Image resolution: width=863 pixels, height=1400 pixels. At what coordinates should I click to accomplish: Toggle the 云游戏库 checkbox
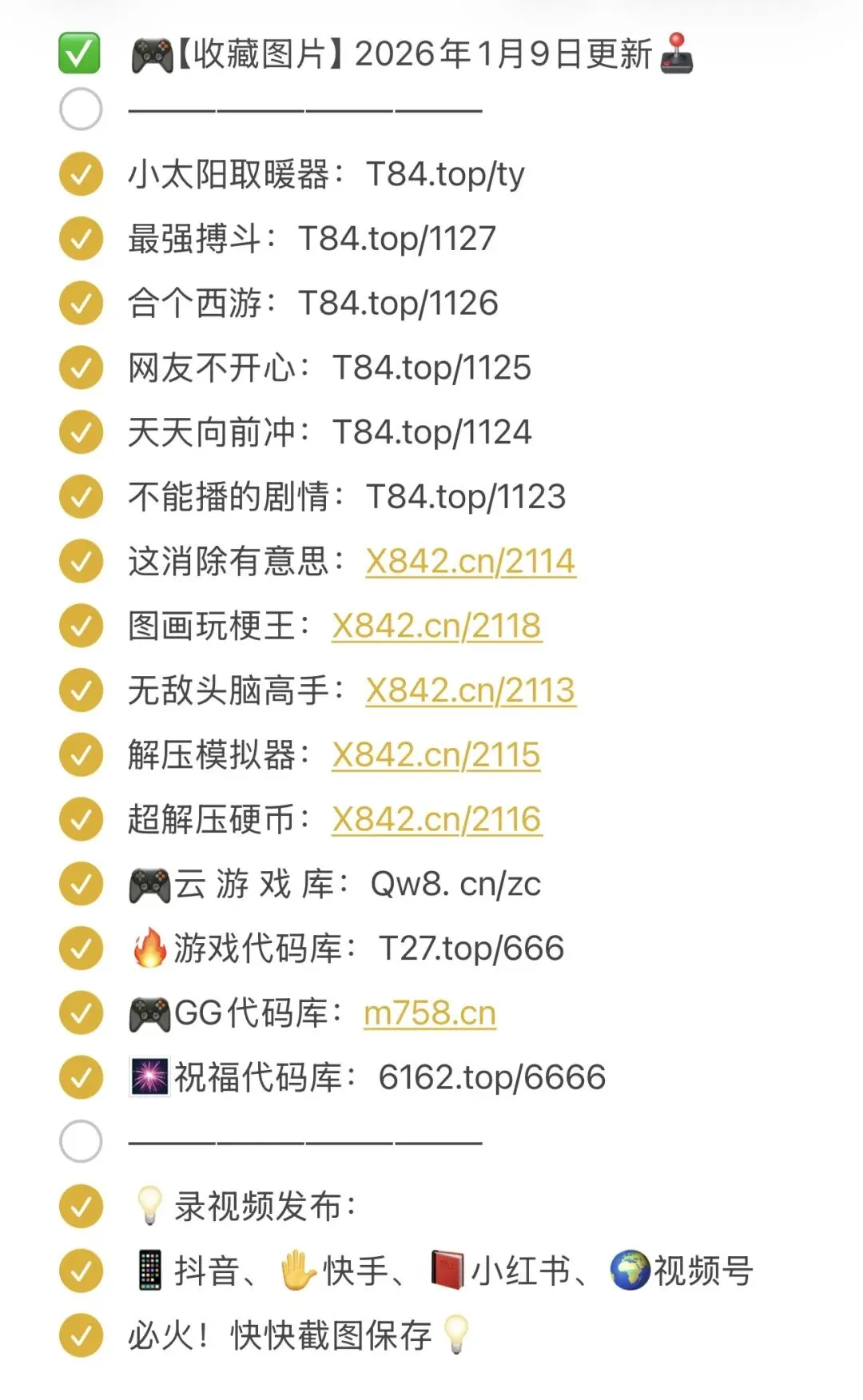81,884
